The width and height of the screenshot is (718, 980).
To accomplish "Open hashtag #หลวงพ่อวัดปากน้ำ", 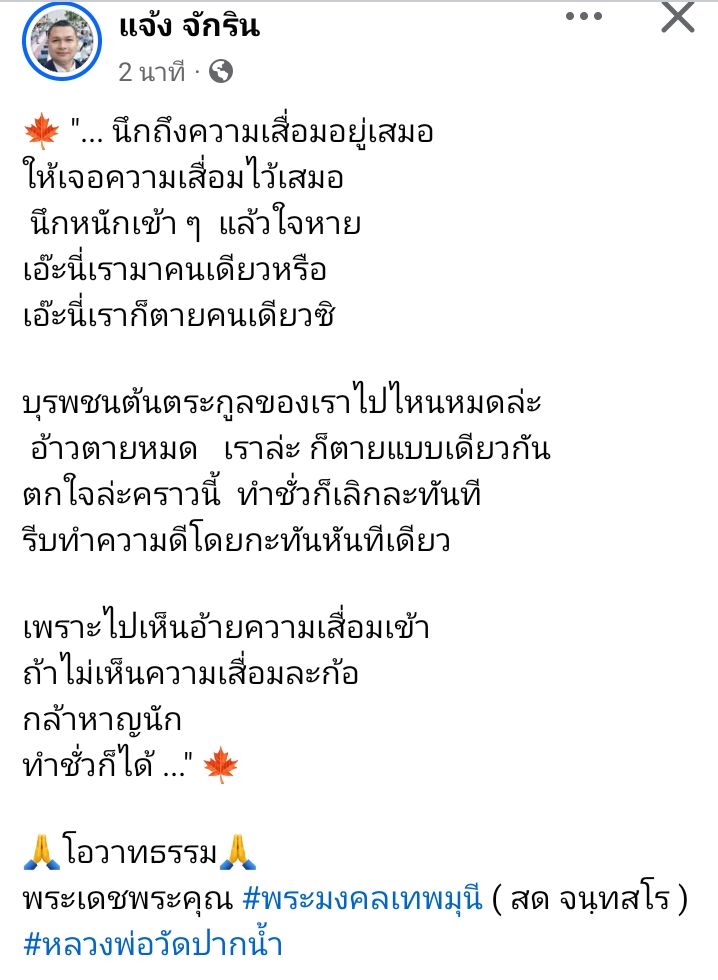I will point(157,945).
